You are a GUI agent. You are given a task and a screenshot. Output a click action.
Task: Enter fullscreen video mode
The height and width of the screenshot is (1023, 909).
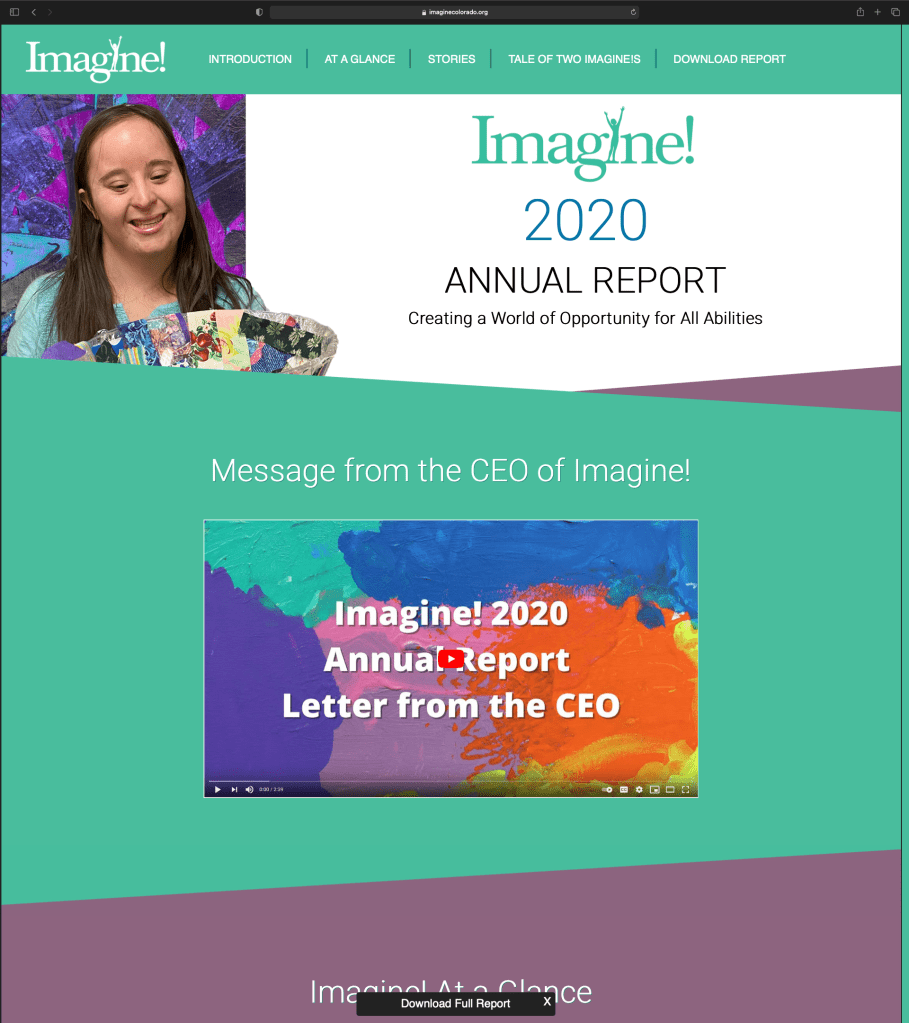pyautogui.click(x=685, y=789)
